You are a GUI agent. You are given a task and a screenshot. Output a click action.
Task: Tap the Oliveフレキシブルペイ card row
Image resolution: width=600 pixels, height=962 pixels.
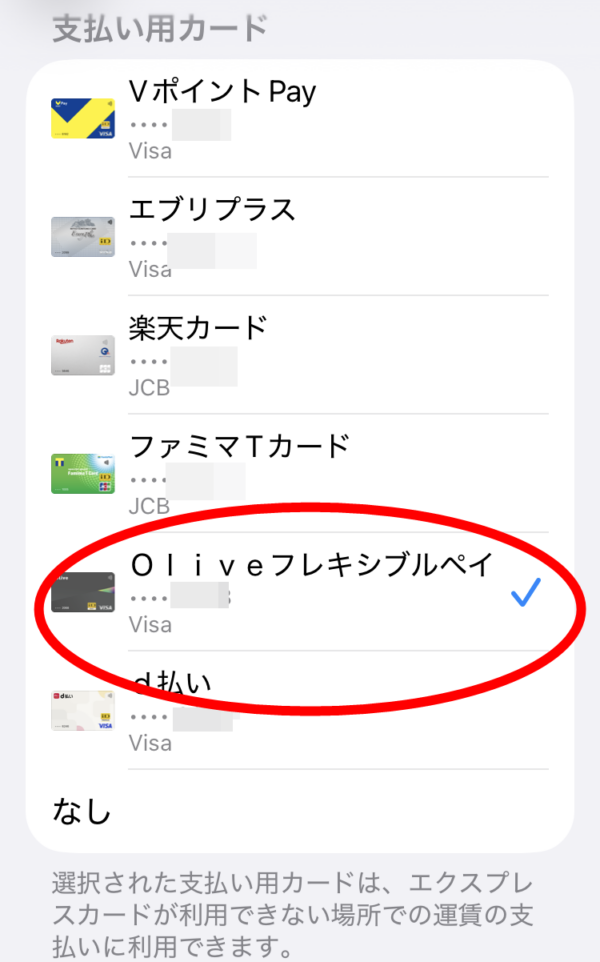point(300,592)
